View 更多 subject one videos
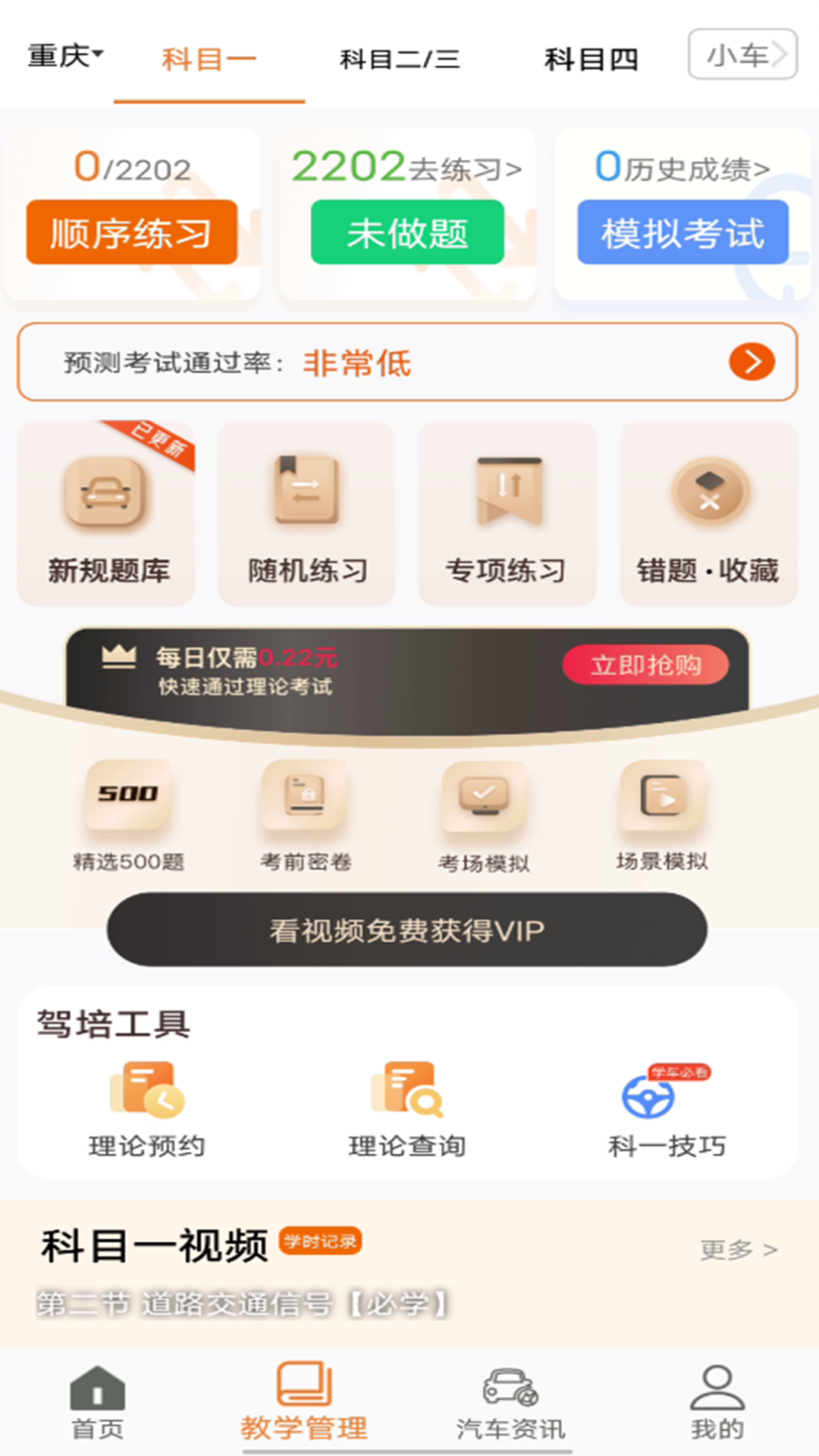Screen dimensions: 819x1456 click(x=738, y=1249)
